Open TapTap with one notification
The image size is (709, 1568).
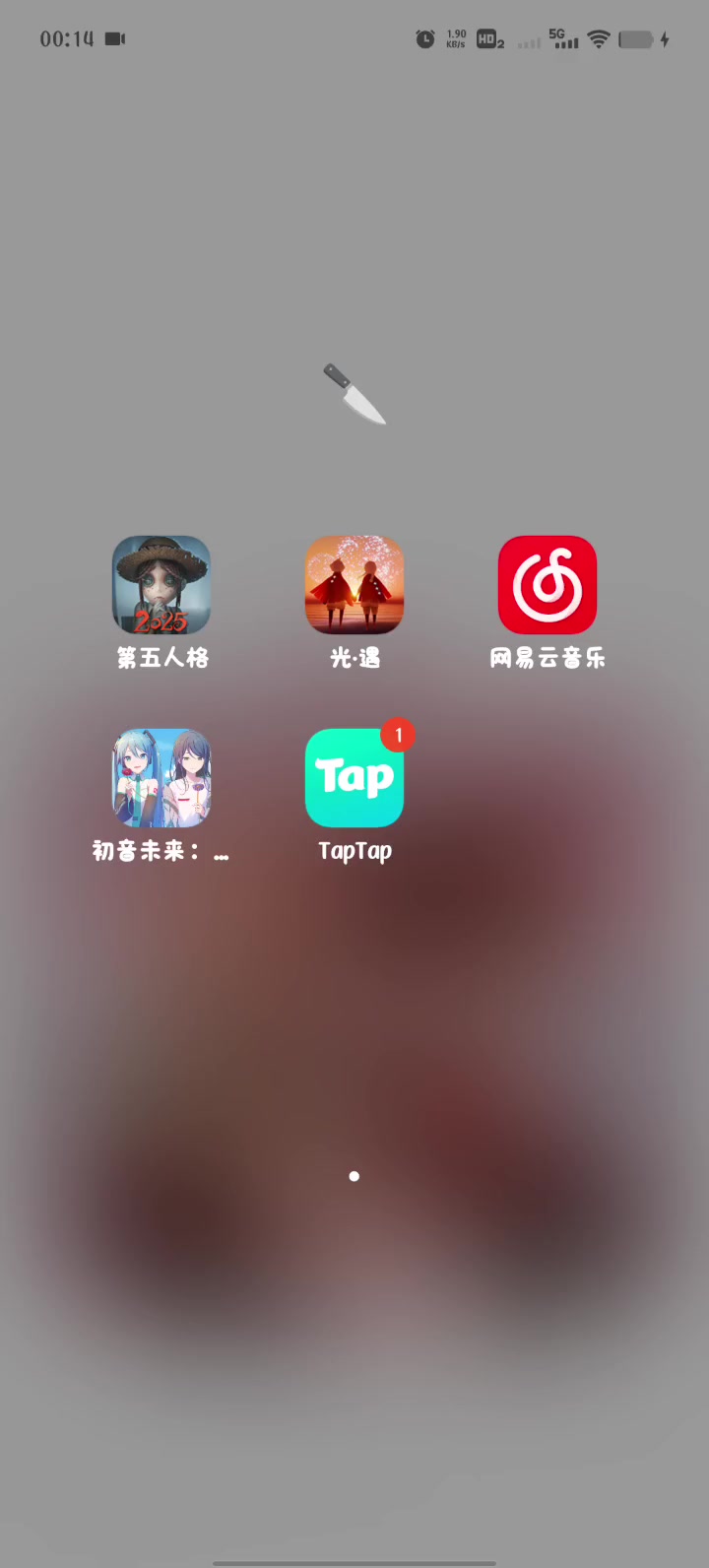(x=354, y=778)
